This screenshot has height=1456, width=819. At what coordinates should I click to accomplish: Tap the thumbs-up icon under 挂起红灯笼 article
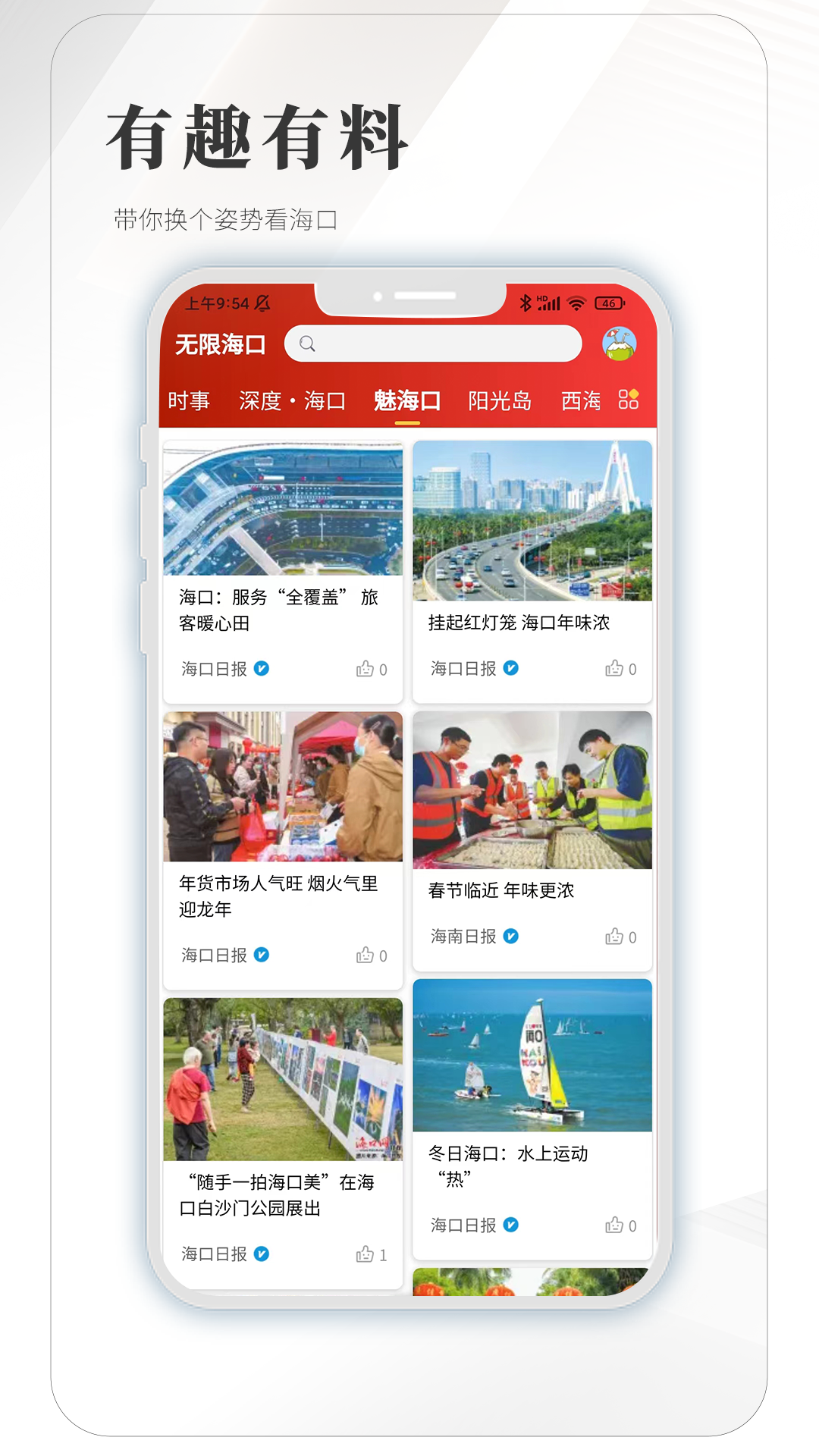tap(614, 668)
